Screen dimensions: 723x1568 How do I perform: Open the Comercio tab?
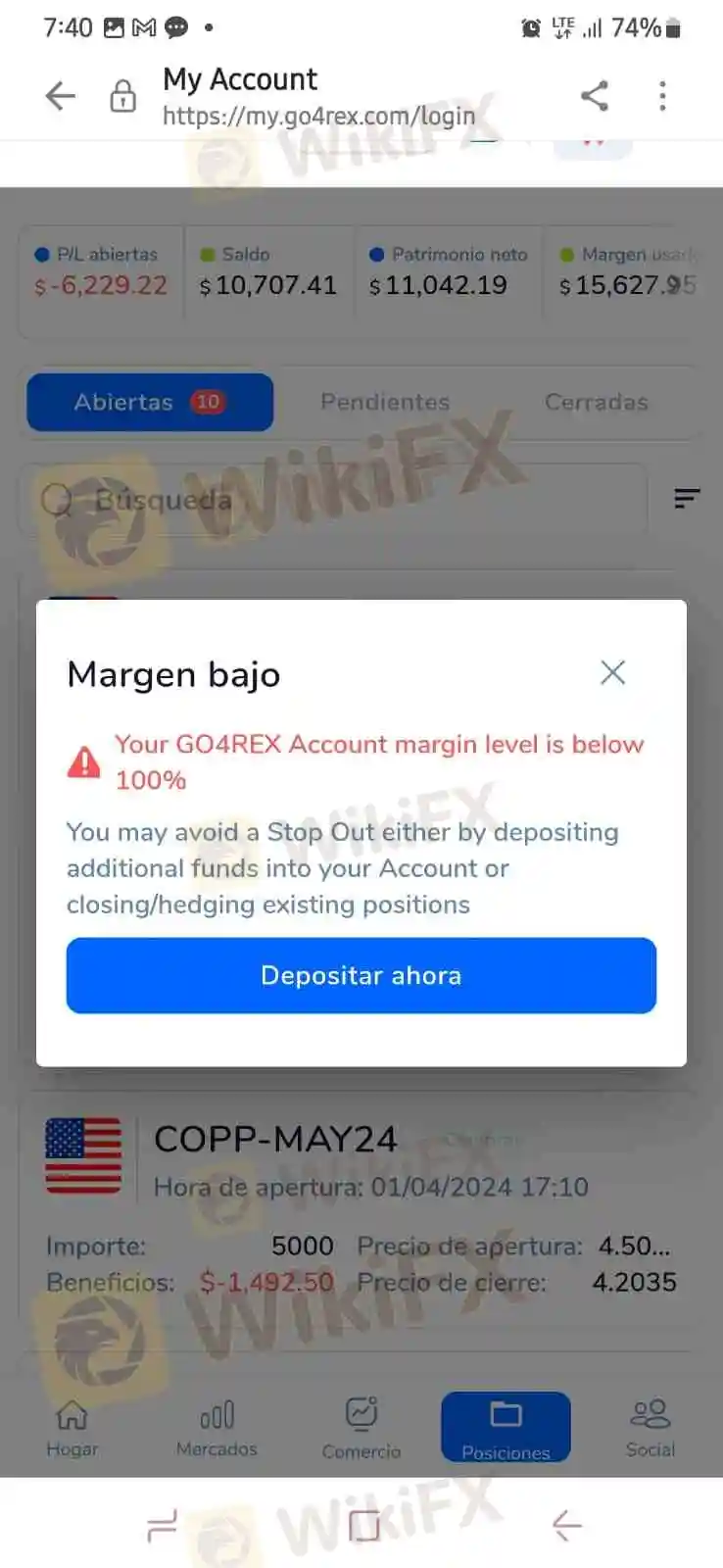coord(361,1428)
